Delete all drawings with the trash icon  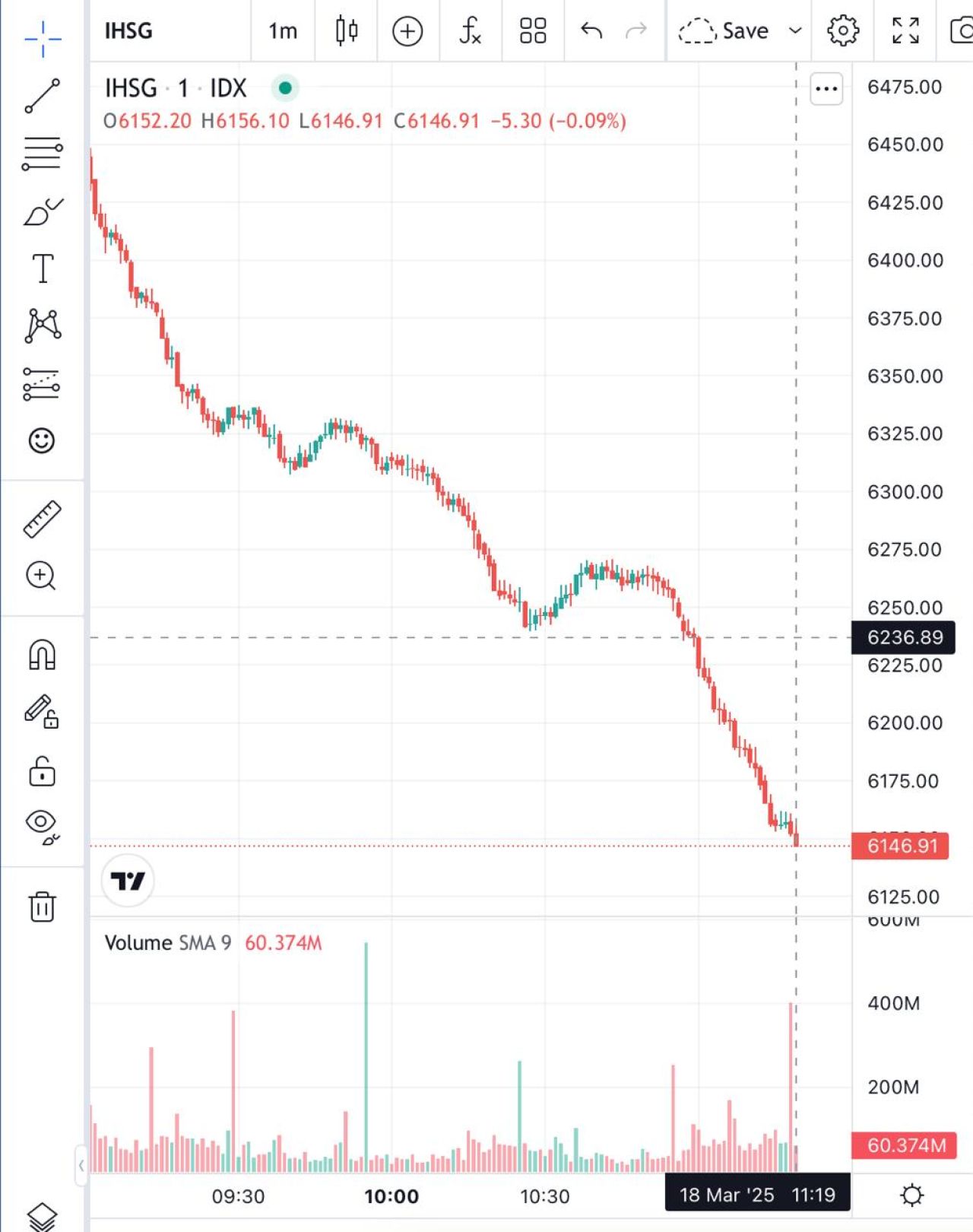pos(42,907)
